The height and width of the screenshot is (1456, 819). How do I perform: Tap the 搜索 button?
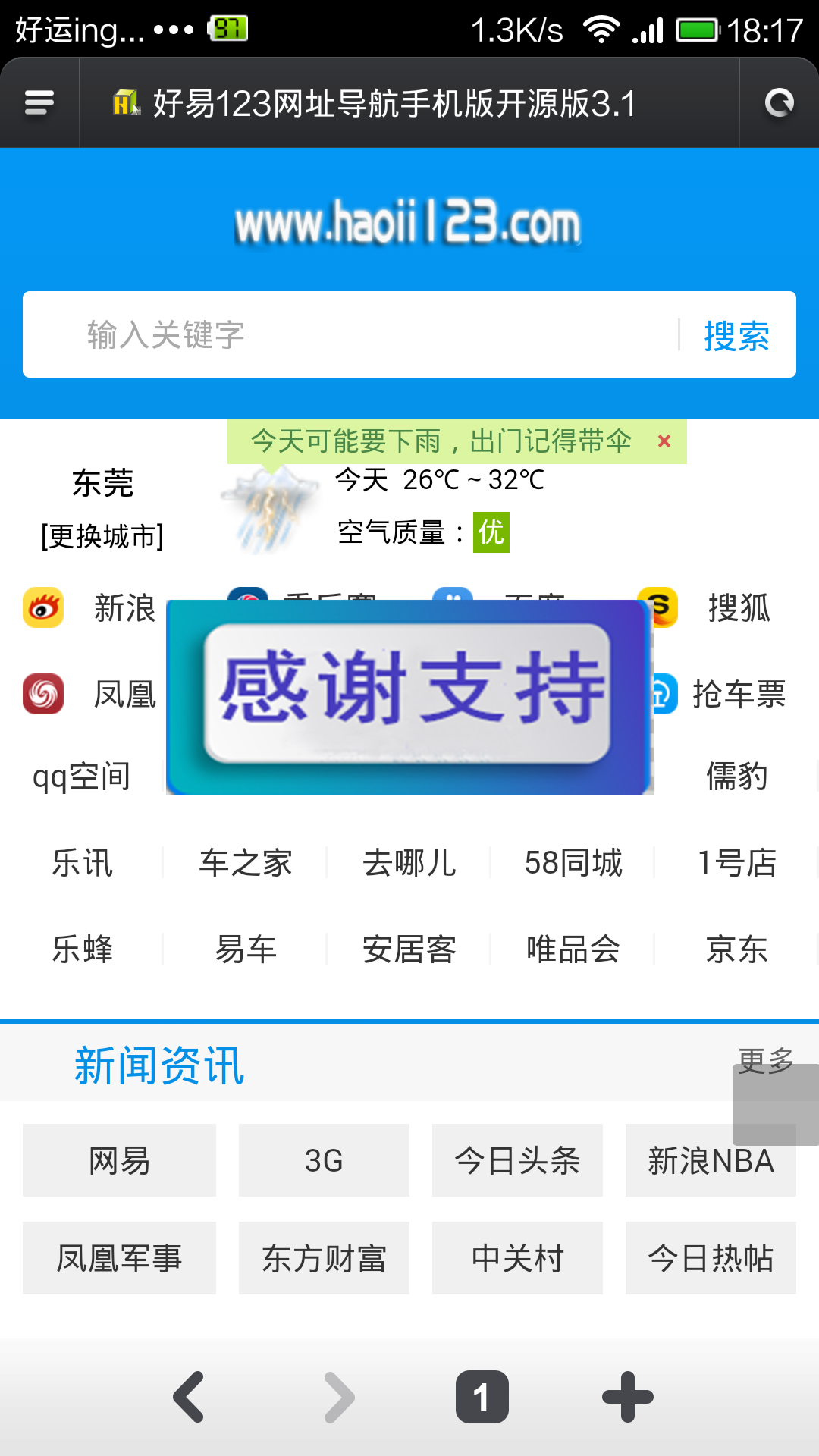point(736,335)
